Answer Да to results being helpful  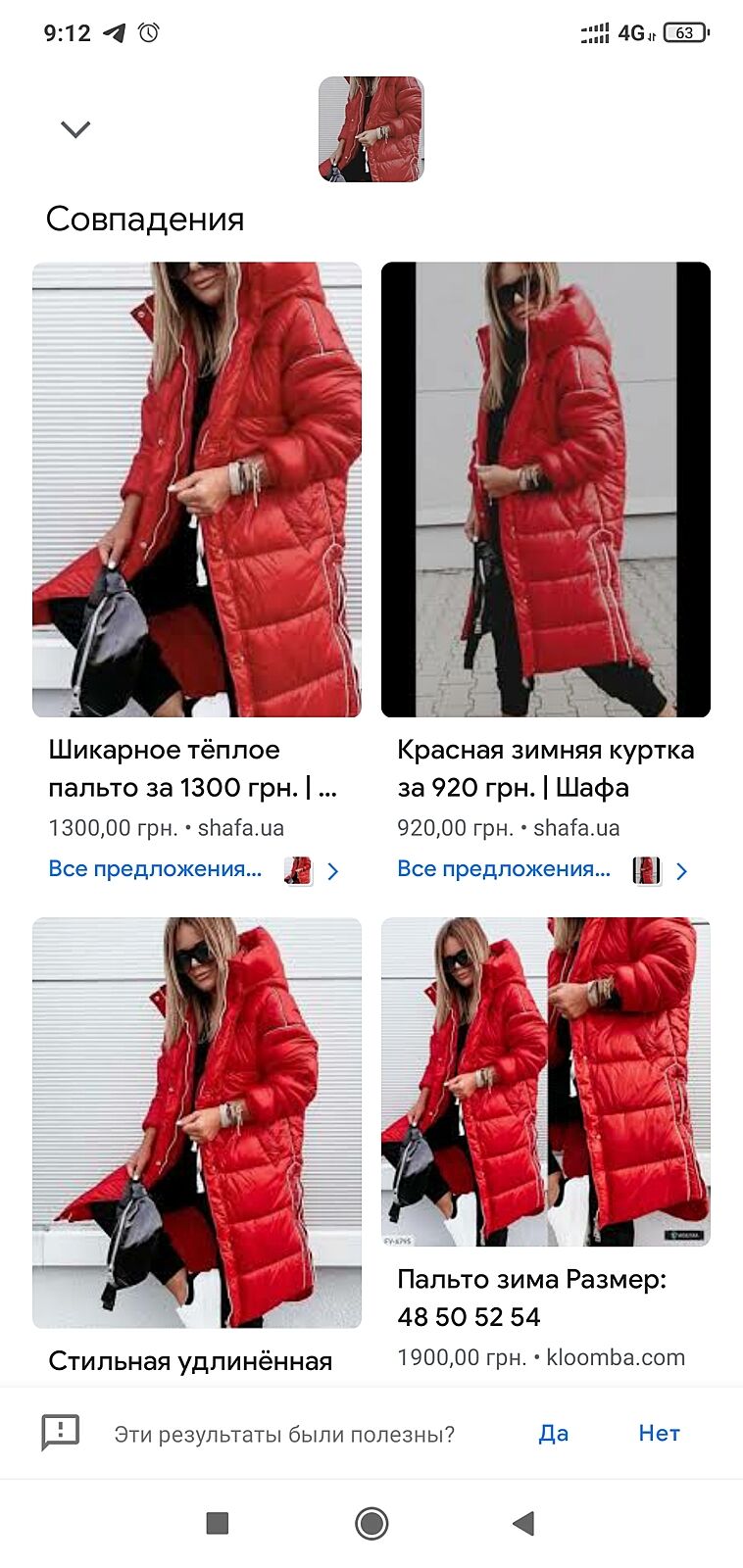(553, 1433)
